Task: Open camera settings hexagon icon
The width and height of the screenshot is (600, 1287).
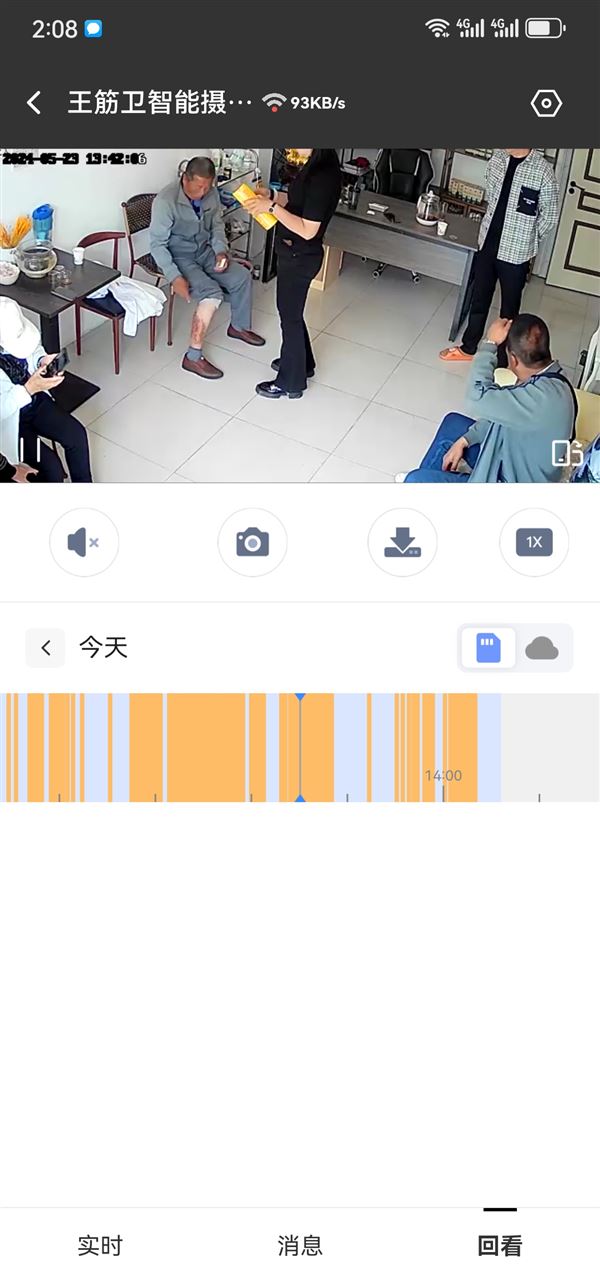Action: 546,103
